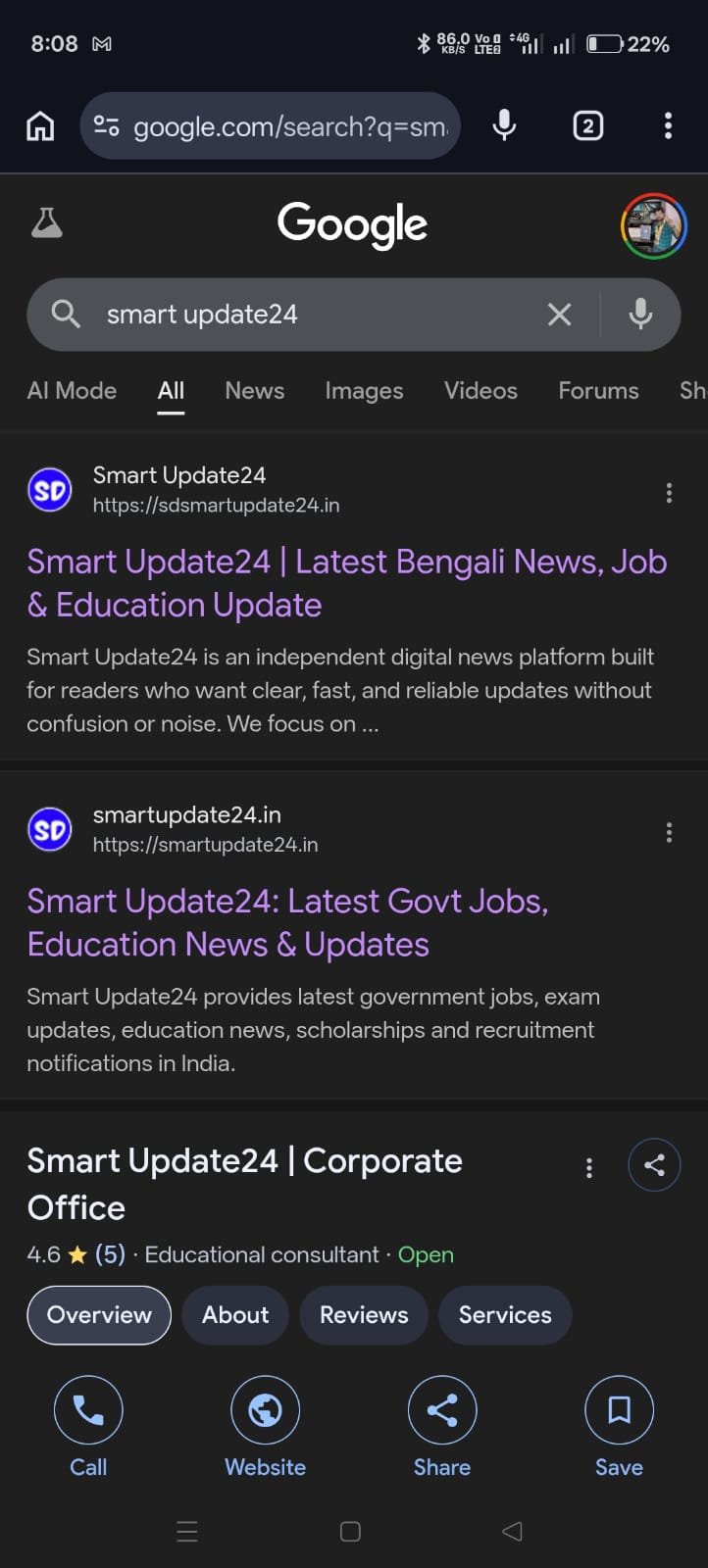
Task: Switch to AI Mode tab
Action: tap(72, 391)
